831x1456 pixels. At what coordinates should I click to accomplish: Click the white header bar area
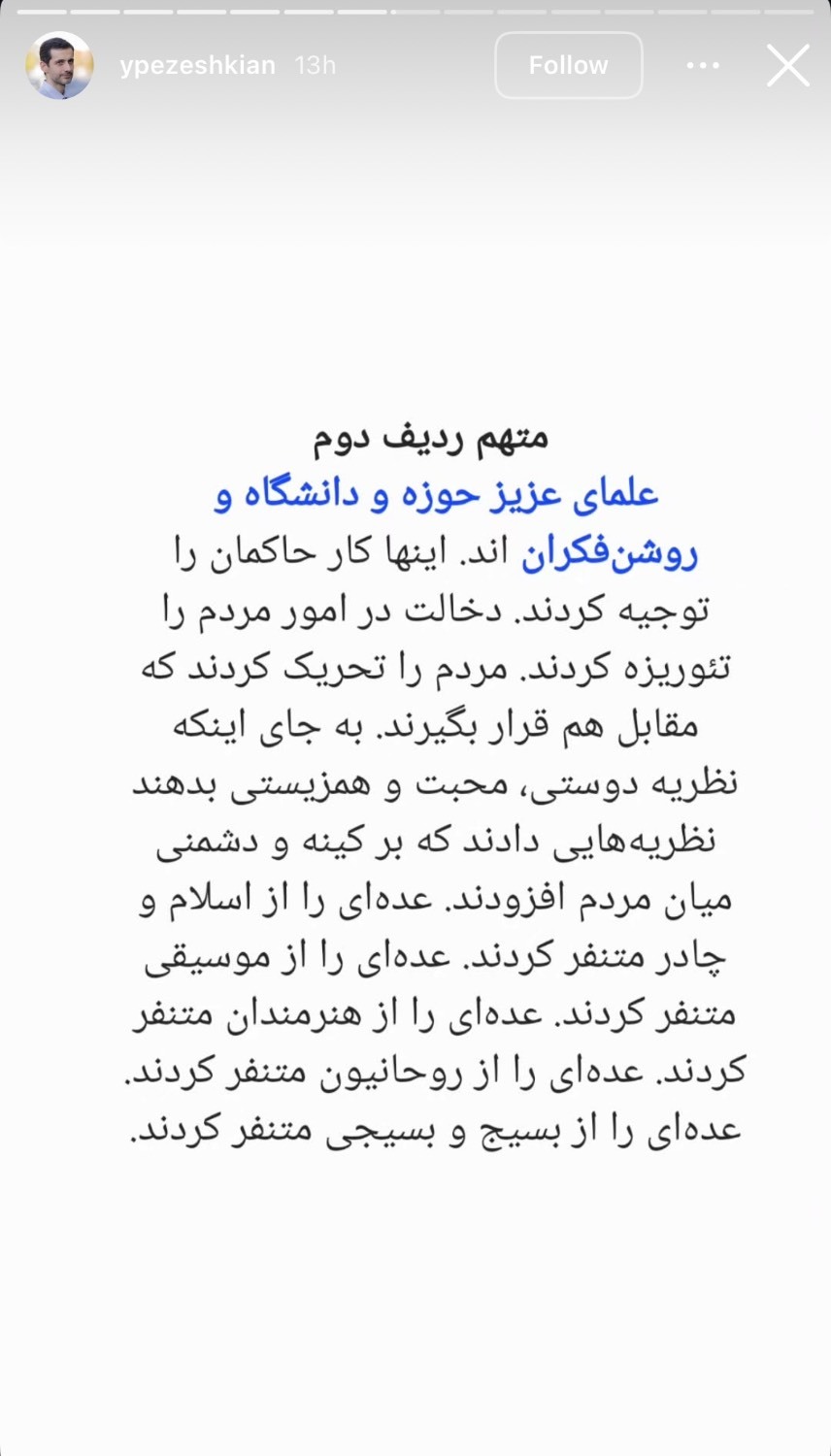coord(415,65)
